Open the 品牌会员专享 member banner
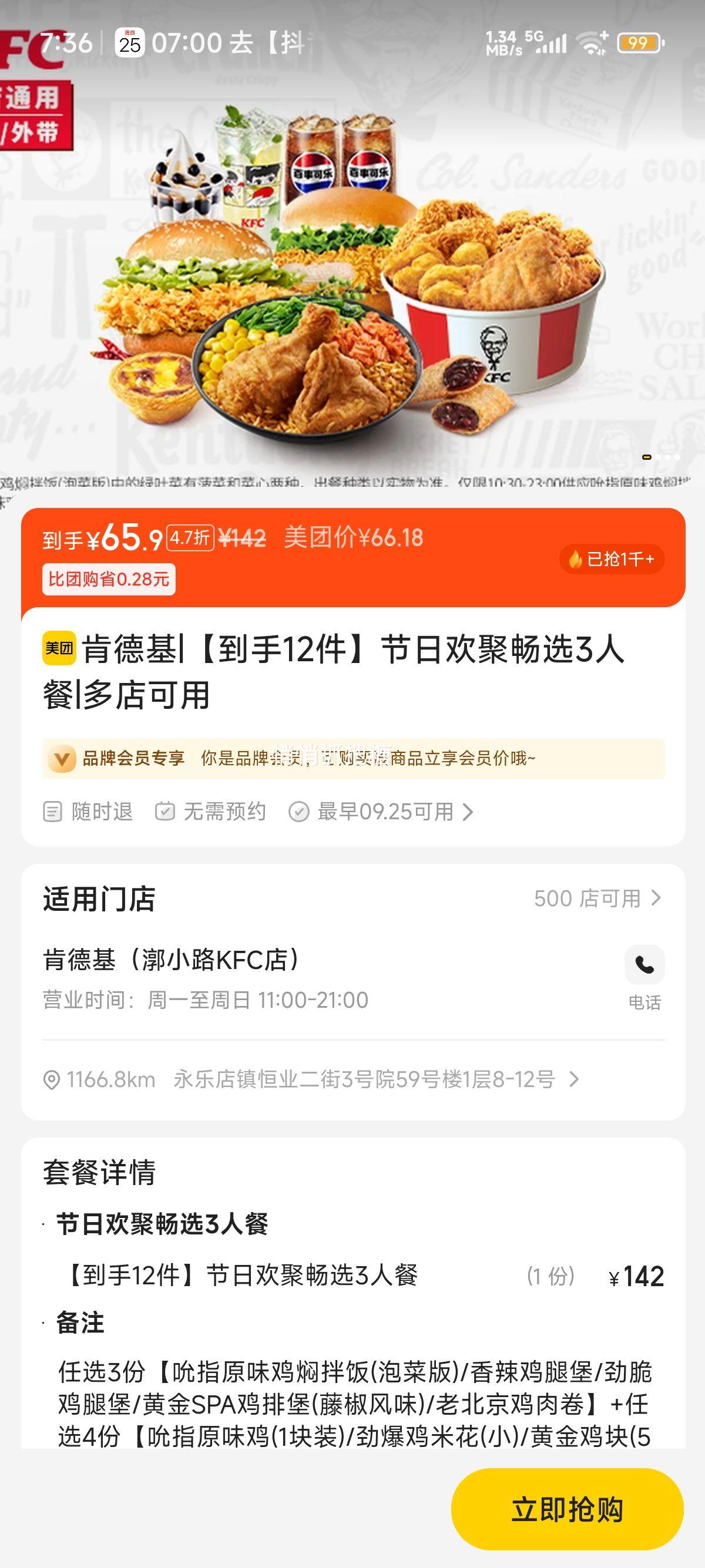Viewport: 705px width, 1568px height. click(353, 758)
